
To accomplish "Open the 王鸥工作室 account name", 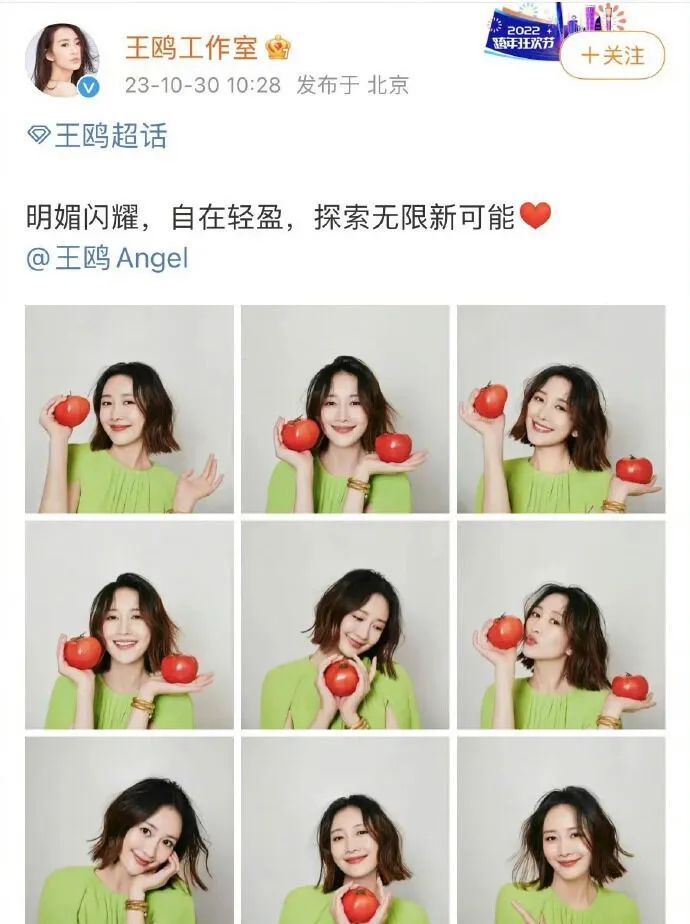I will (191, 47).
